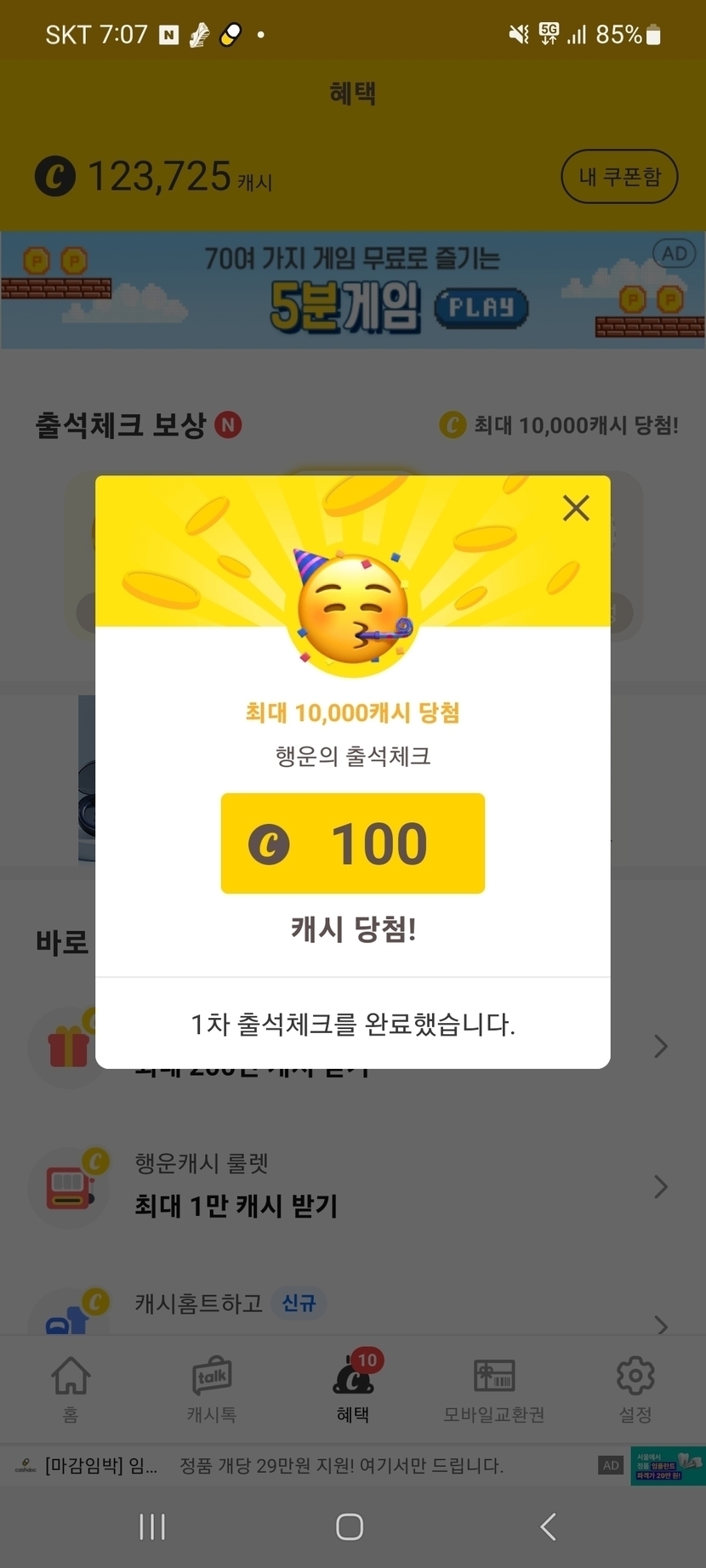Open the 5분게임 PLAY banner
Image resolution: width=706 pixels, height=1568 pixels.
[353, 290]
